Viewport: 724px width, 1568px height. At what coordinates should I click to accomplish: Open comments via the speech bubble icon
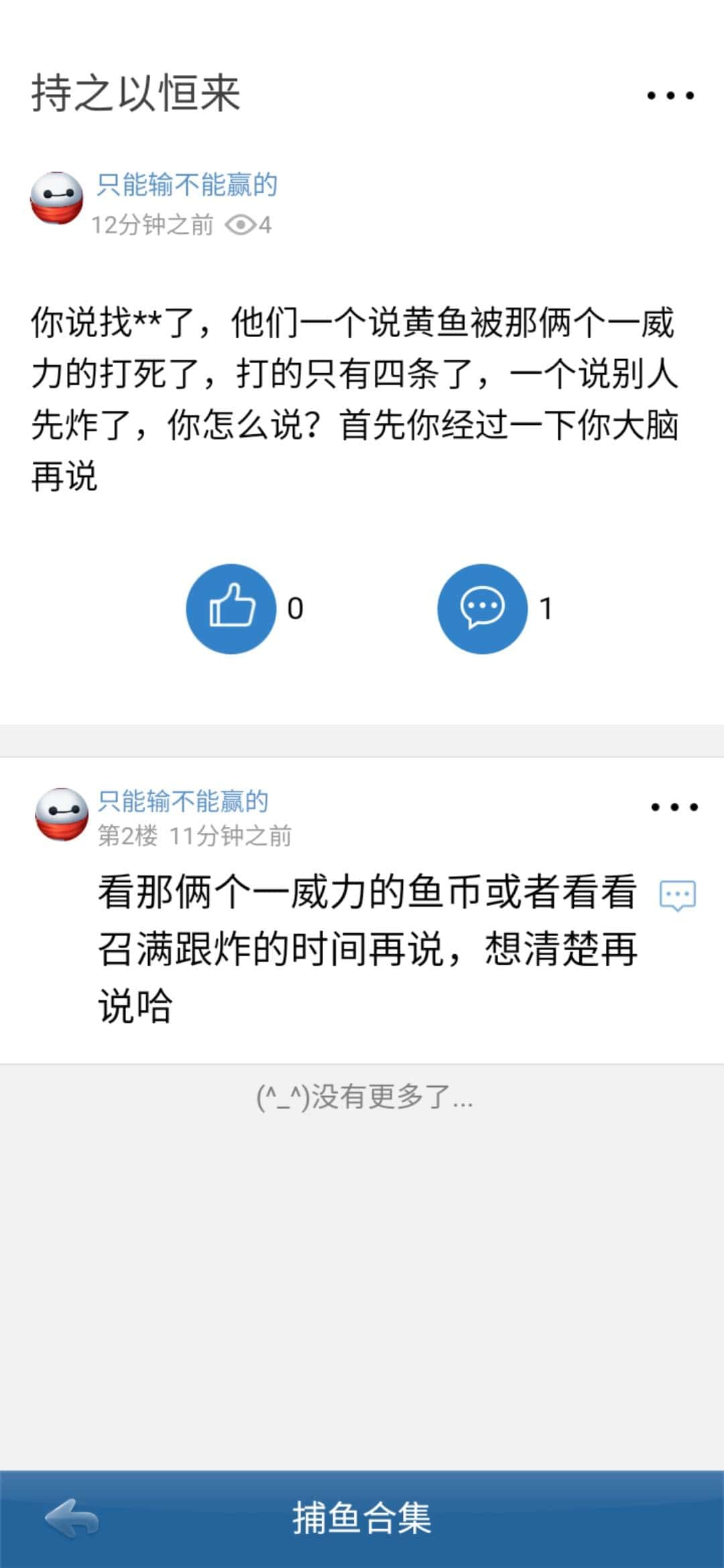tap(482, 608)
